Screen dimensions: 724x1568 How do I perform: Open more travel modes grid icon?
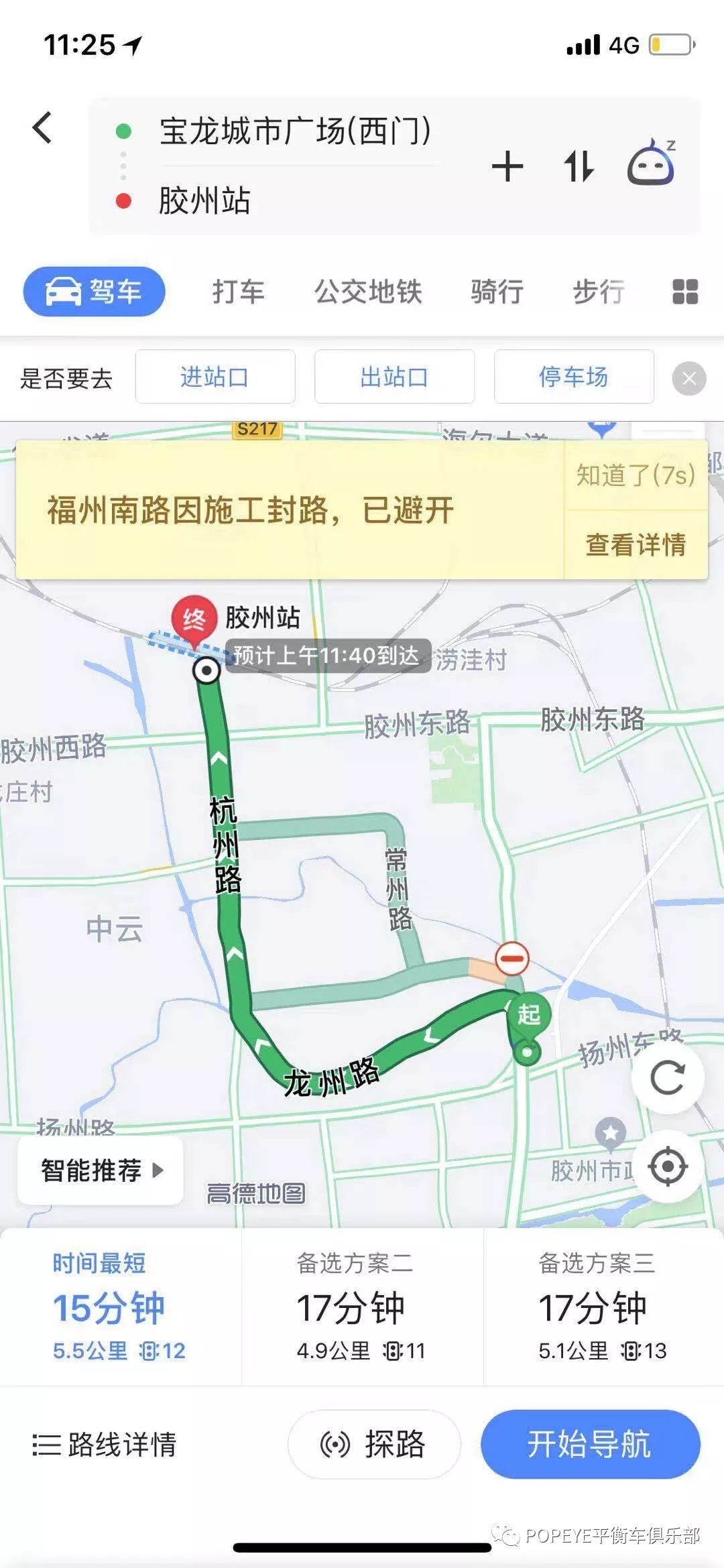click(685, 292)
